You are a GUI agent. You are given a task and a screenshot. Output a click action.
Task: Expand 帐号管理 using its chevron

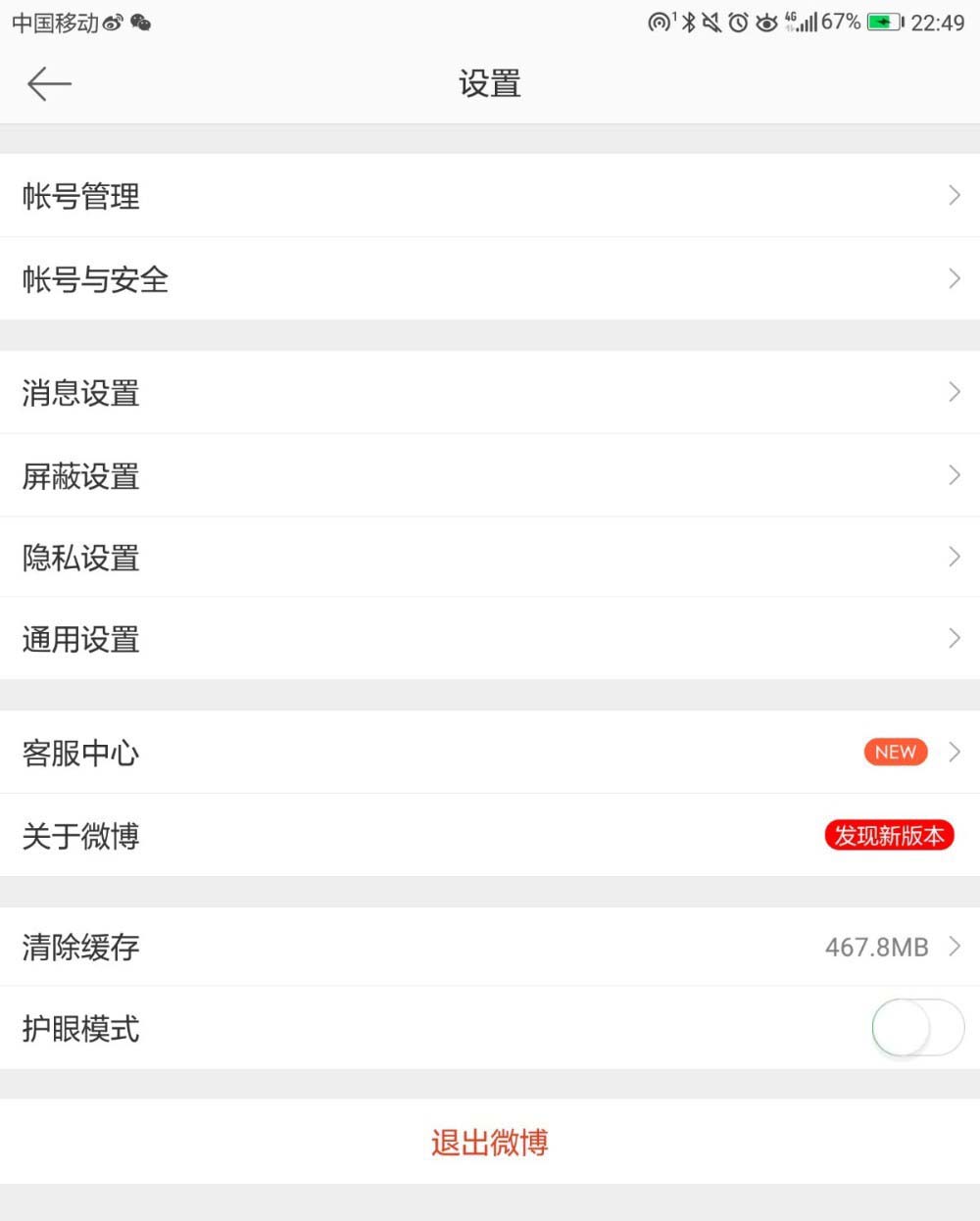coord(955,196)
